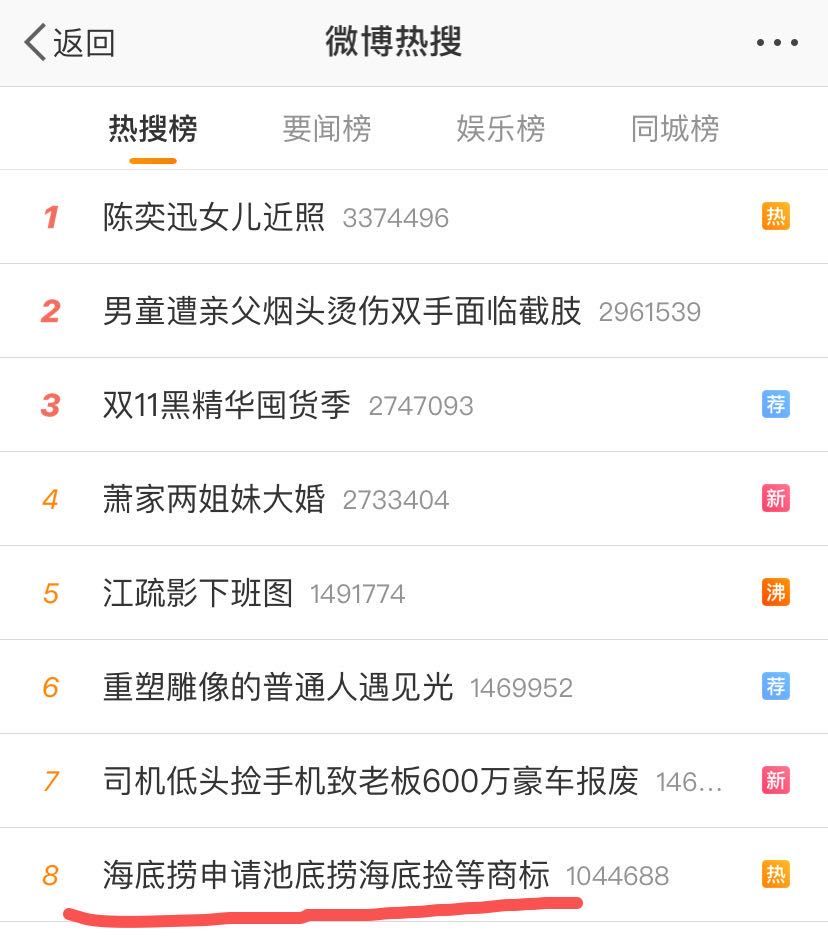Image resolution: width=828 pixels, height=938 pixels.
Task: Open the 双11黑精华囤货季 trending topic
Action: (x=230, y=404)
